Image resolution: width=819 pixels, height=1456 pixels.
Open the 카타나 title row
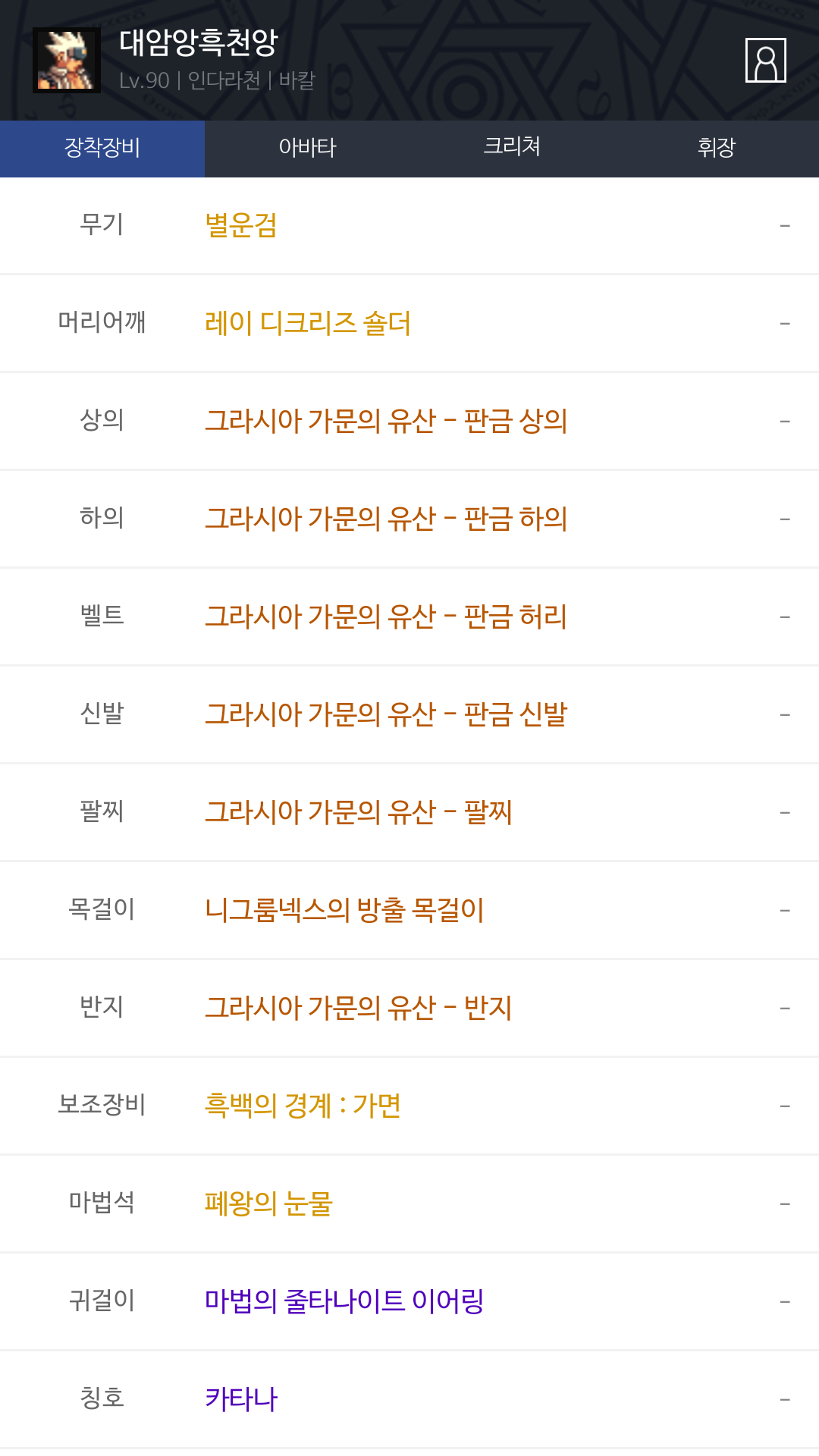pos(241,1400)
